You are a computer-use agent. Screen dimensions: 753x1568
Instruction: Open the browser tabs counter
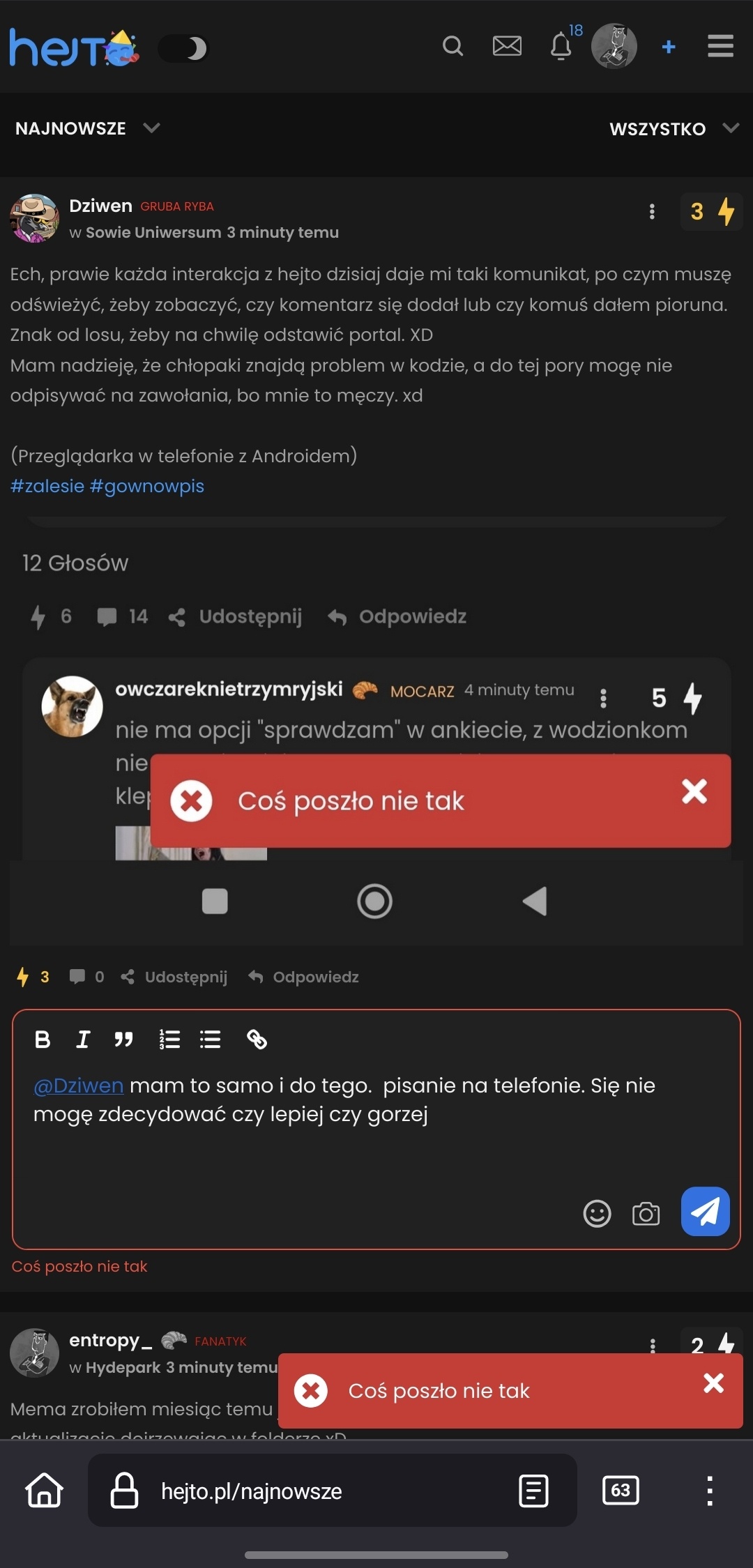[x=620, y=1491]
